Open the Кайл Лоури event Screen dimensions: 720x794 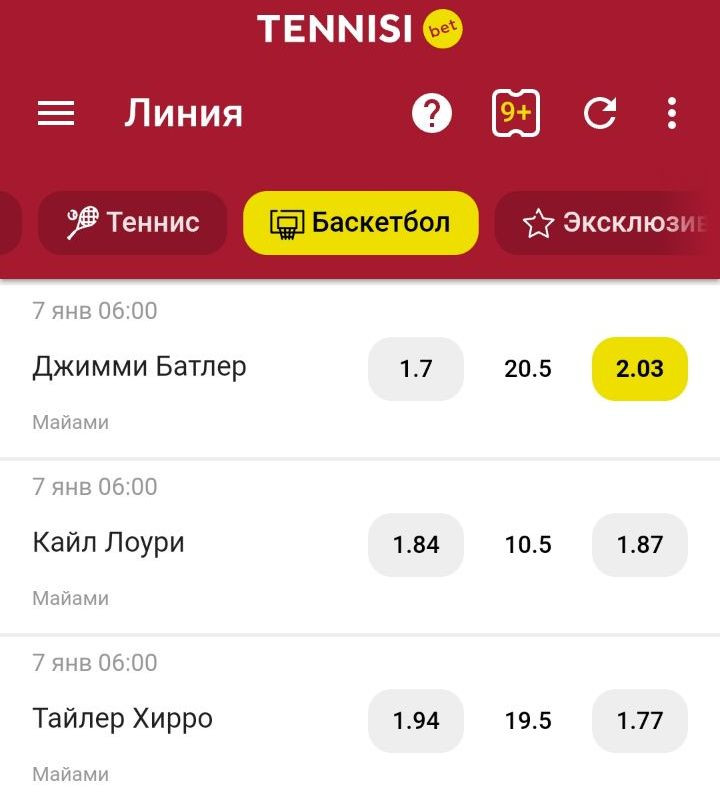point(108,543)
